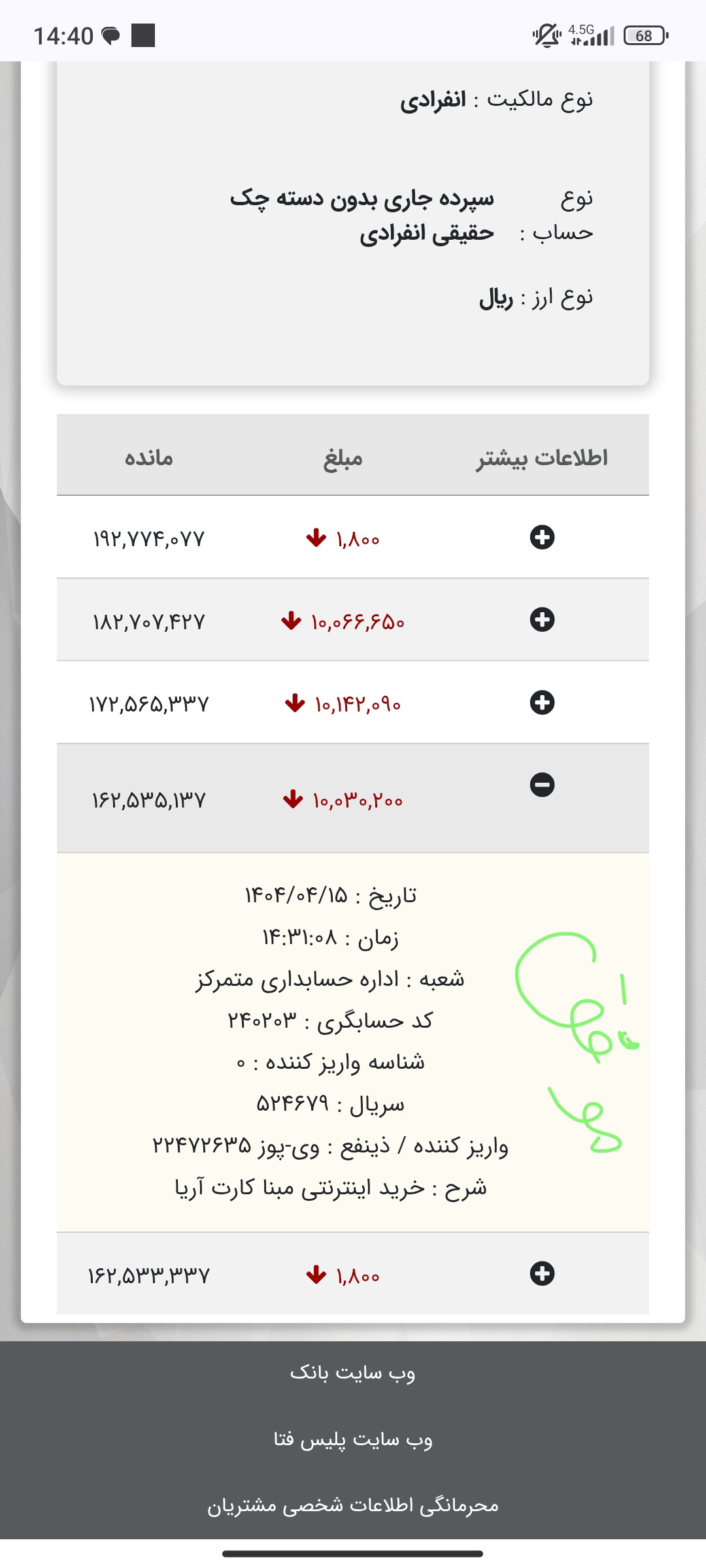Screen dimensions: 706x1568
Task: Expand details for the 162,533,337 balance row
Action: tap(542, 1273)
